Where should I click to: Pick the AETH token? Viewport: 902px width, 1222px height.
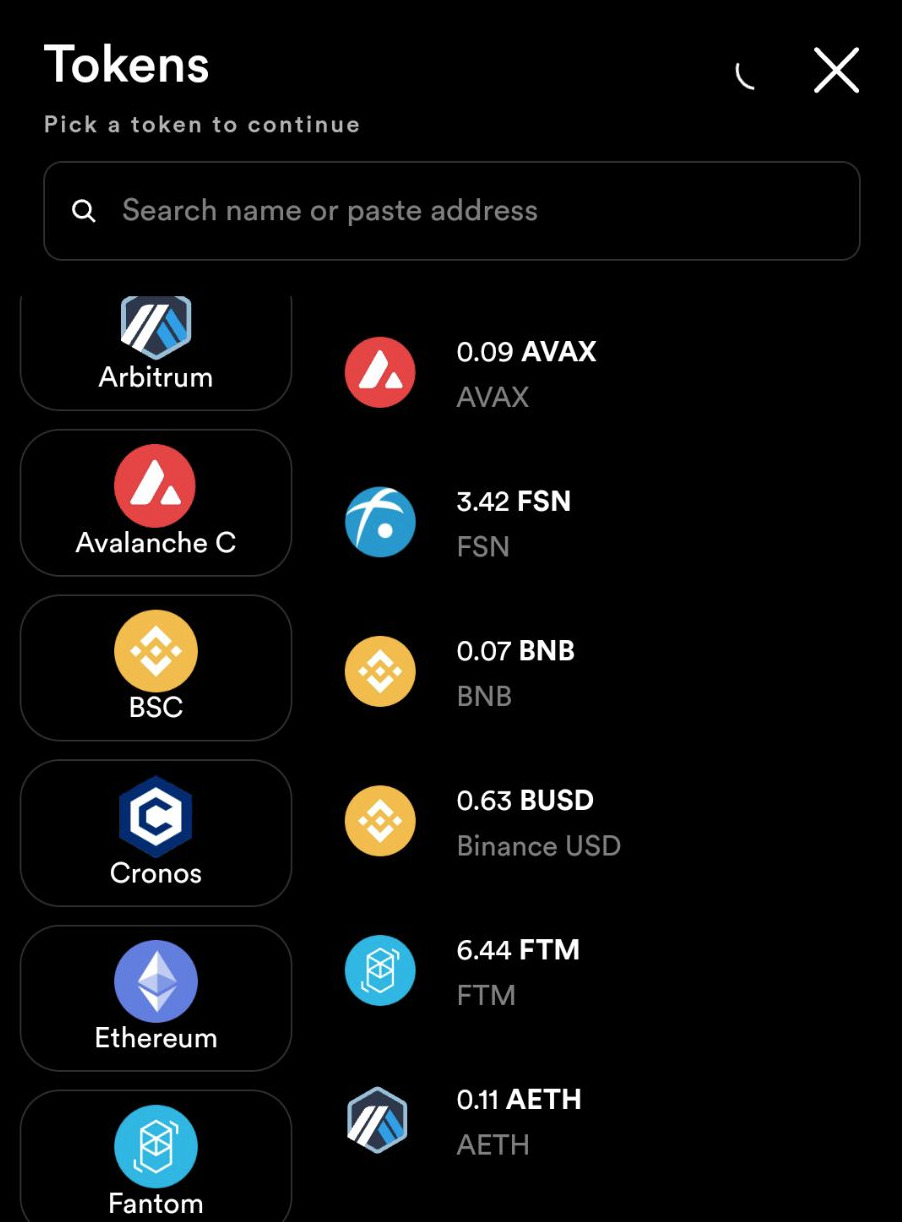click(x=519, y=1121)
